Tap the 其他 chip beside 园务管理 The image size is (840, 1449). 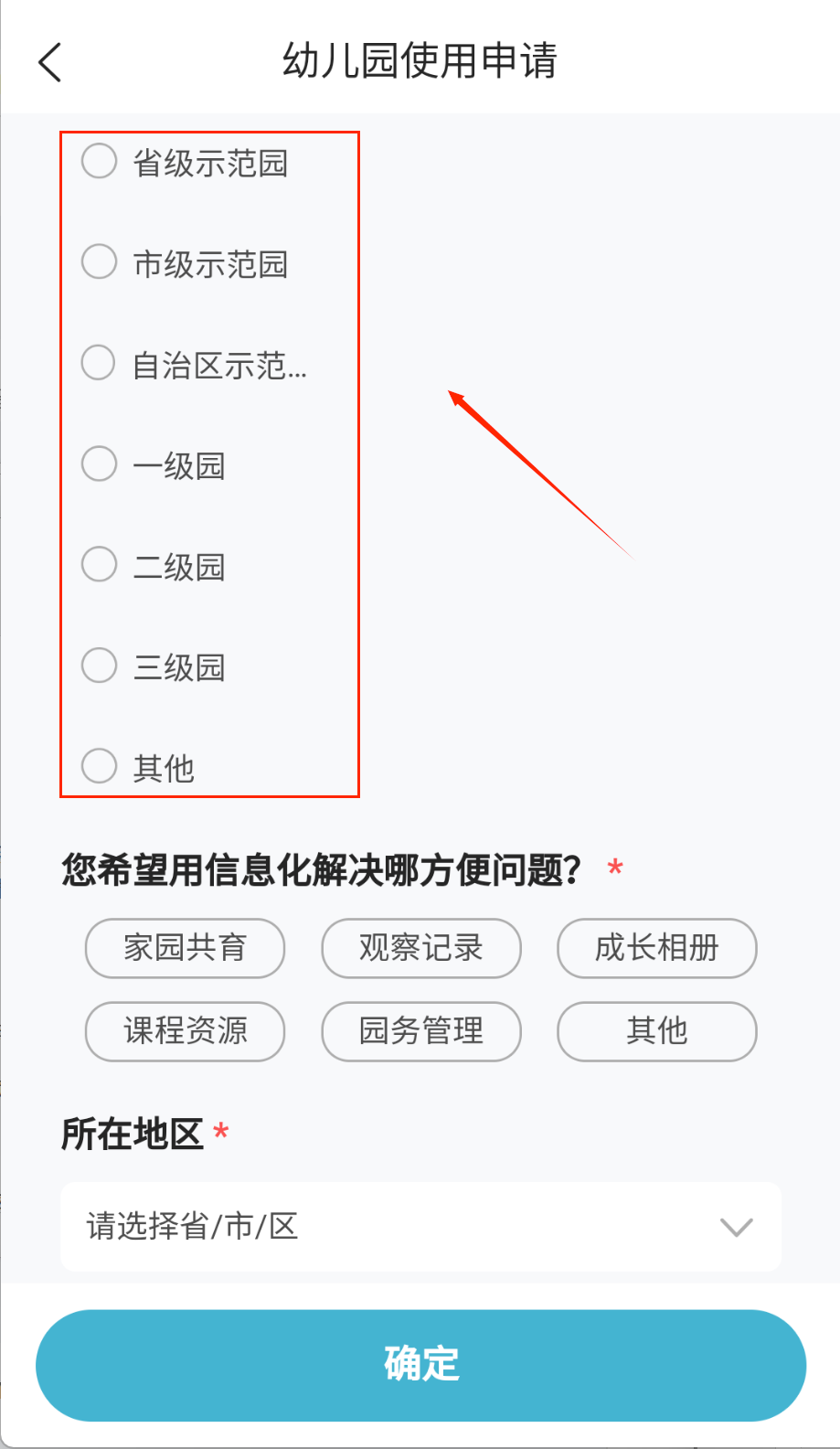tap(656, 1031)
